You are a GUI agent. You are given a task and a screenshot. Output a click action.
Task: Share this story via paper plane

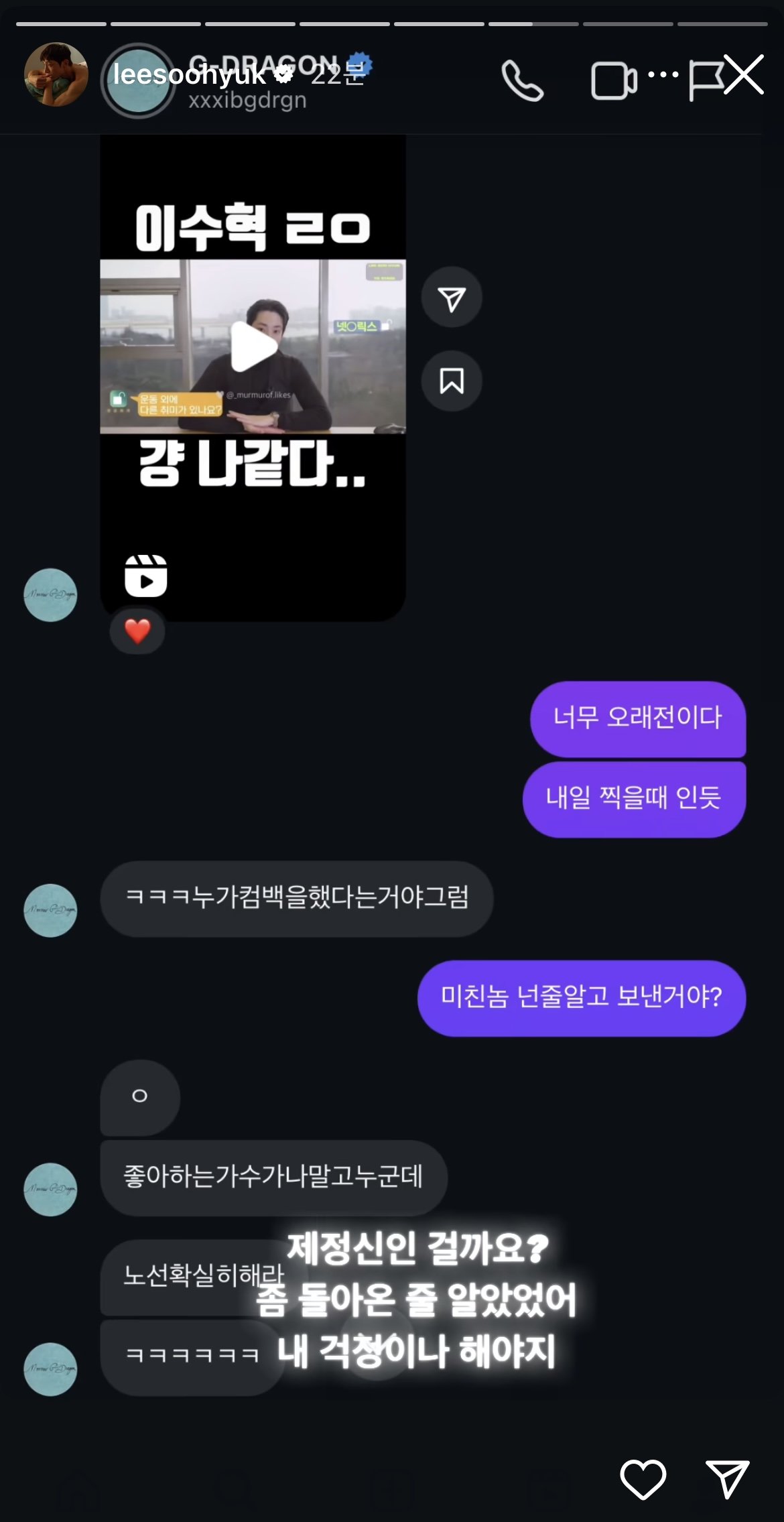[728, 1479]
